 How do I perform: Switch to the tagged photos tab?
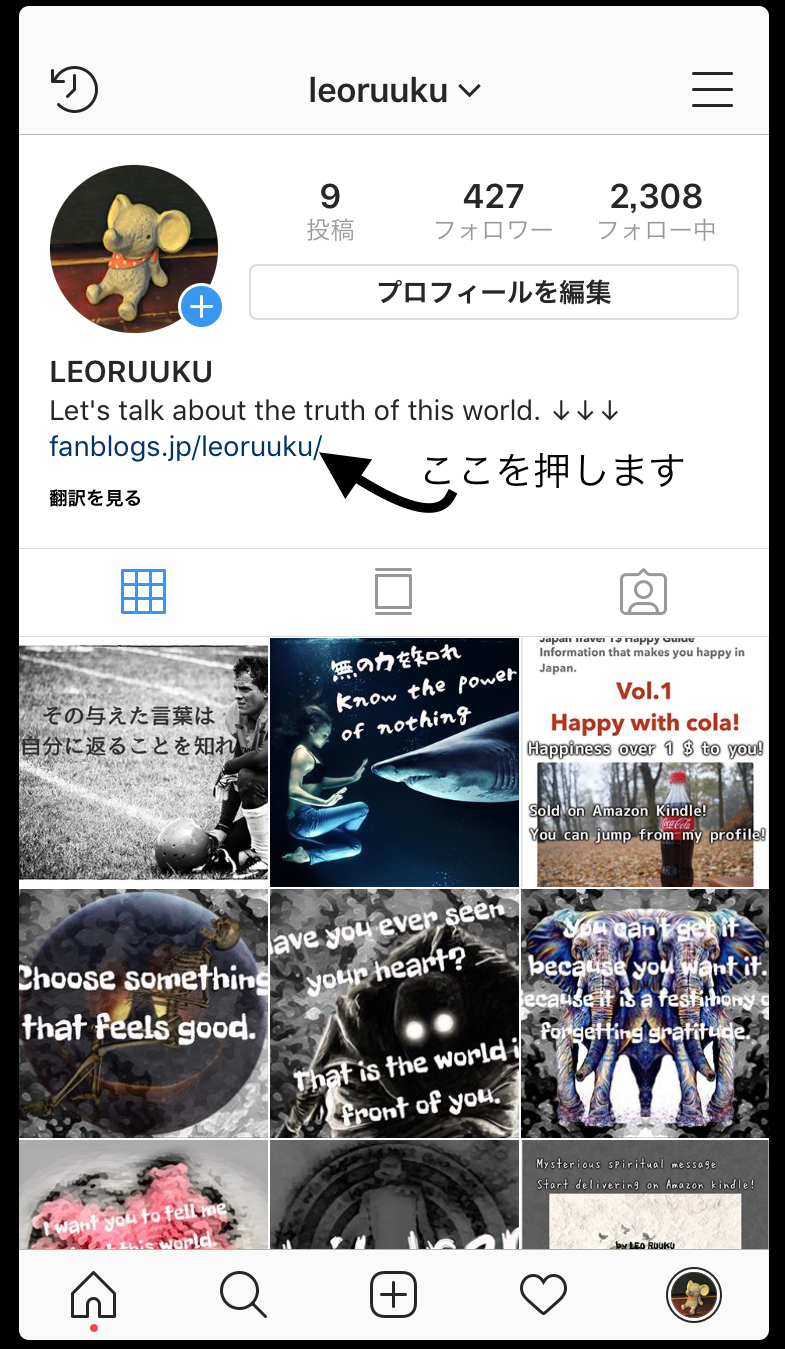point(643,592)
